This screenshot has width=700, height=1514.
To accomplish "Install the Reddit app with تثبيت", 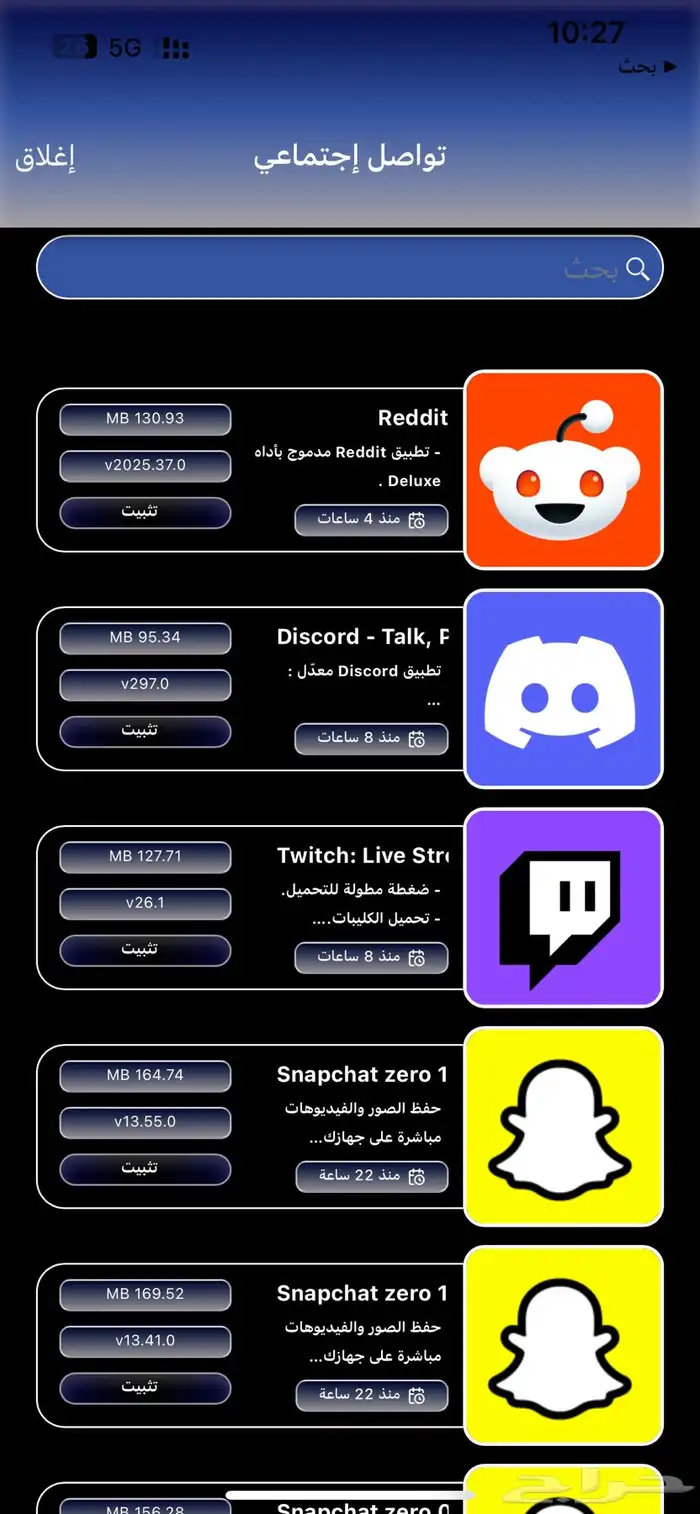I will 145,513.
